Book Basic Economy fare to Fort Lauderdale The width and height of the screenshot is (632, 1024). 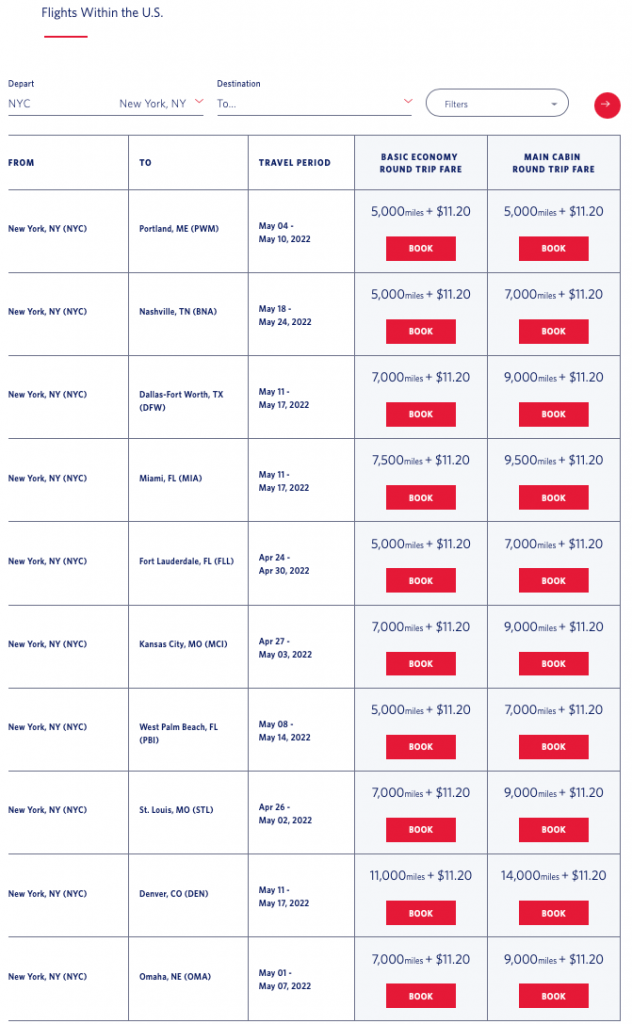421,581
